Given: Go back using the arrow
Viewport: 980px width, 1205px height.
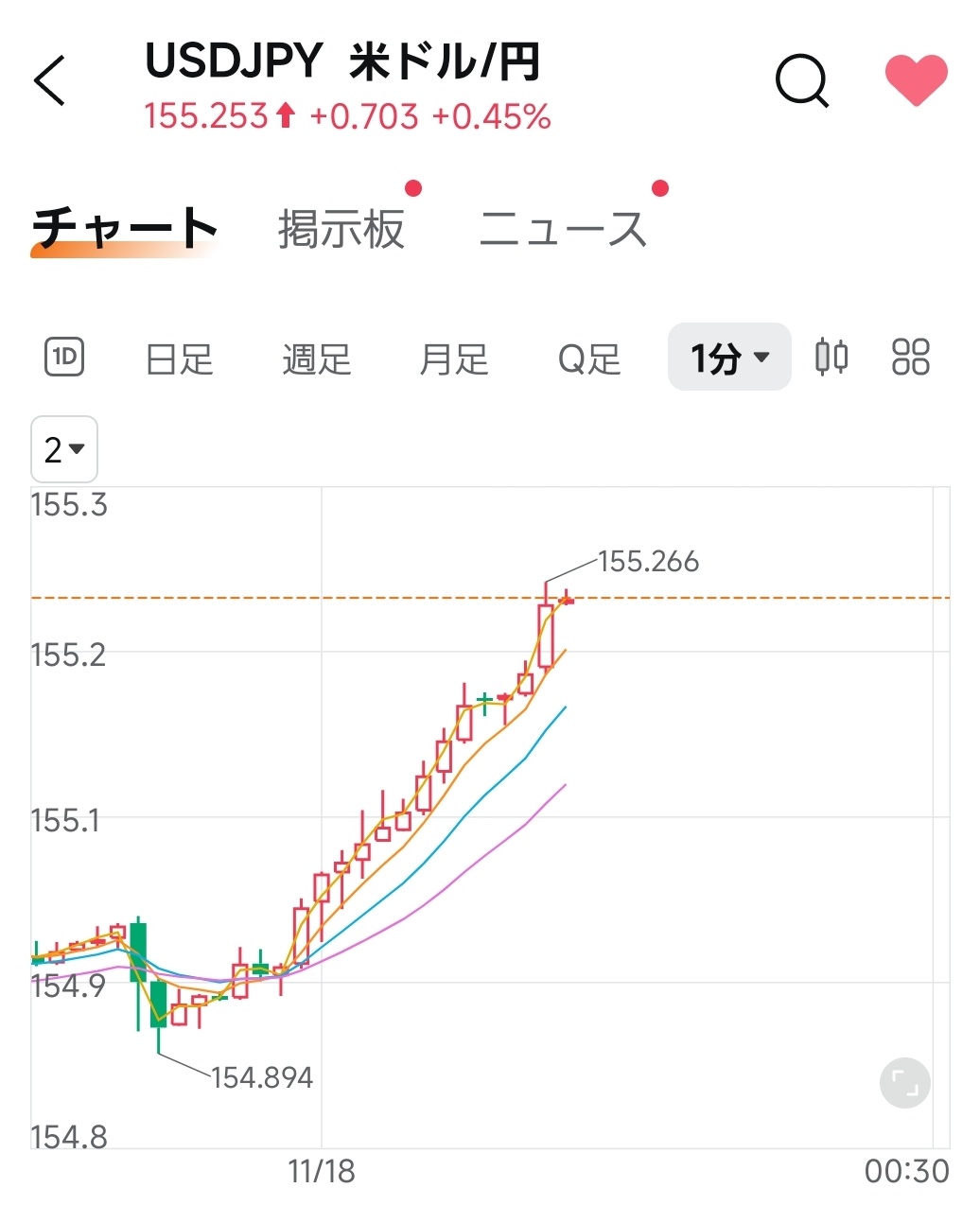Looking at the screenshot, I should tap(50, 80).
